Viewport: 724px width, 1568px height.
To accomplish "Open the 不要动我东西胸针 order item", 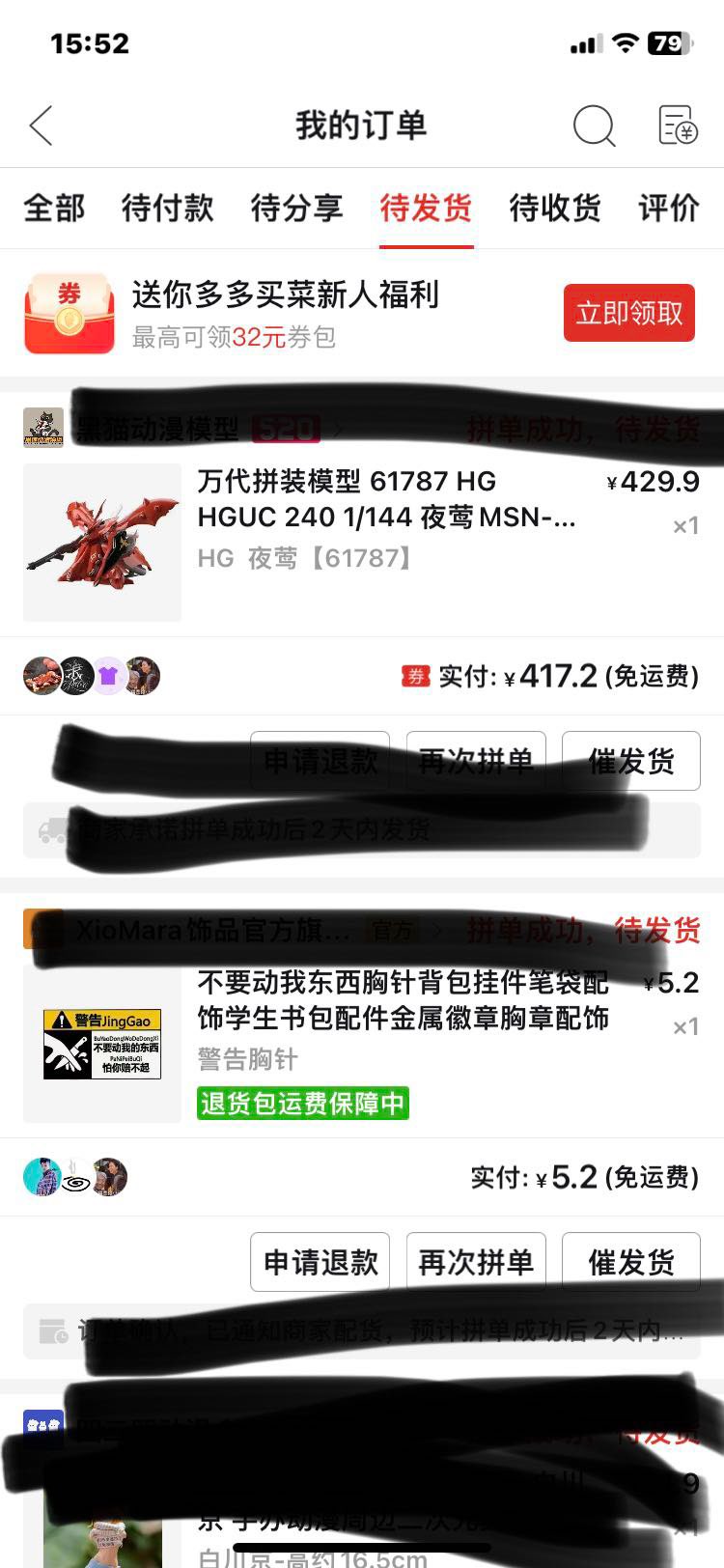I will click(403, 1000).
